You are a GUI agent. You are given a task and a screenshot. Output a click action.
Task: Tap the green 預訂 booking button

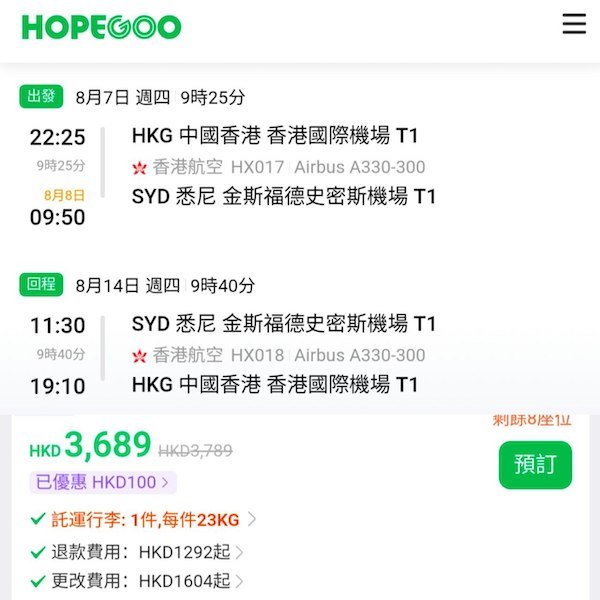coord(535,465)
